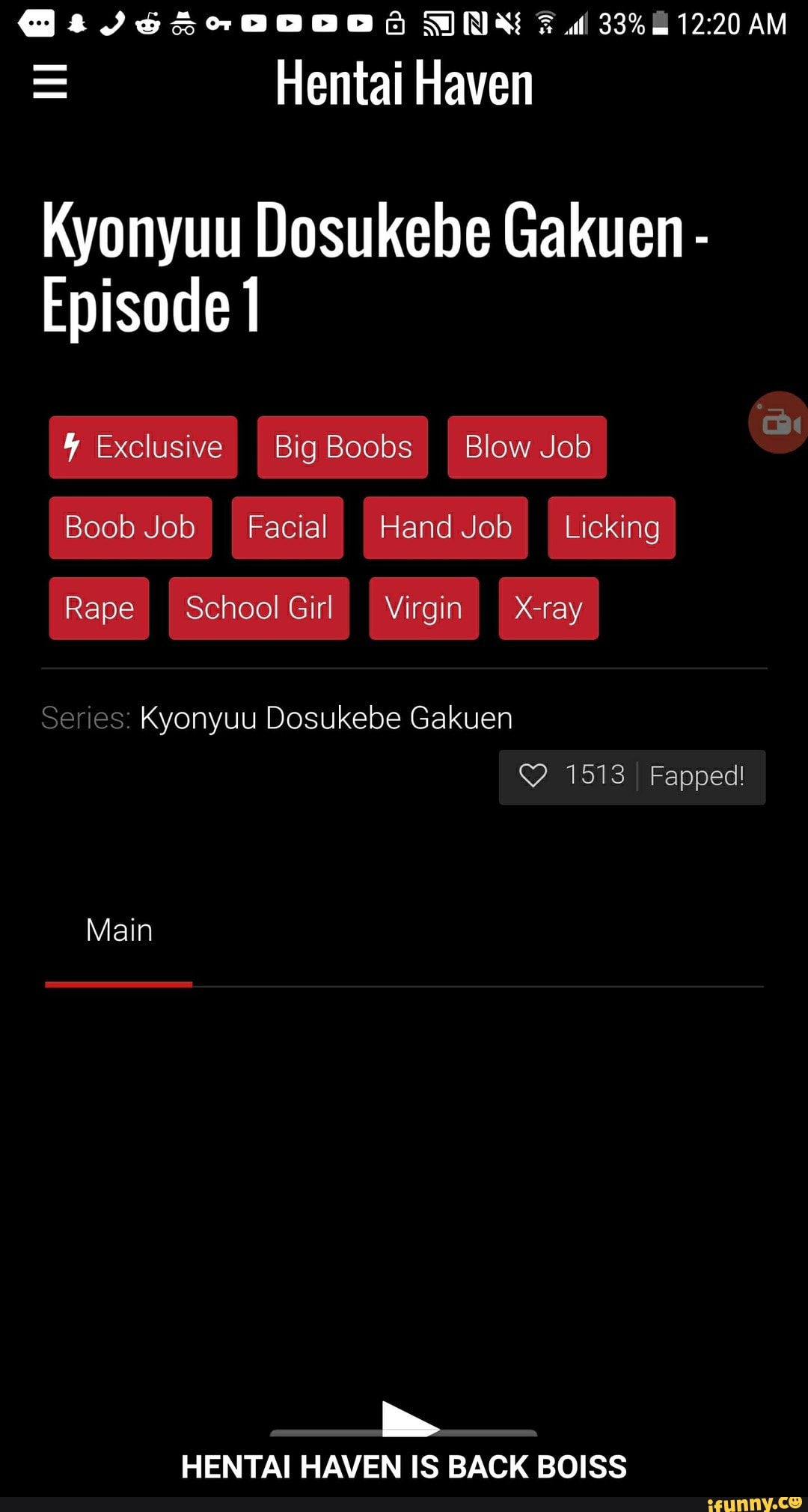Play the video

408,1418
